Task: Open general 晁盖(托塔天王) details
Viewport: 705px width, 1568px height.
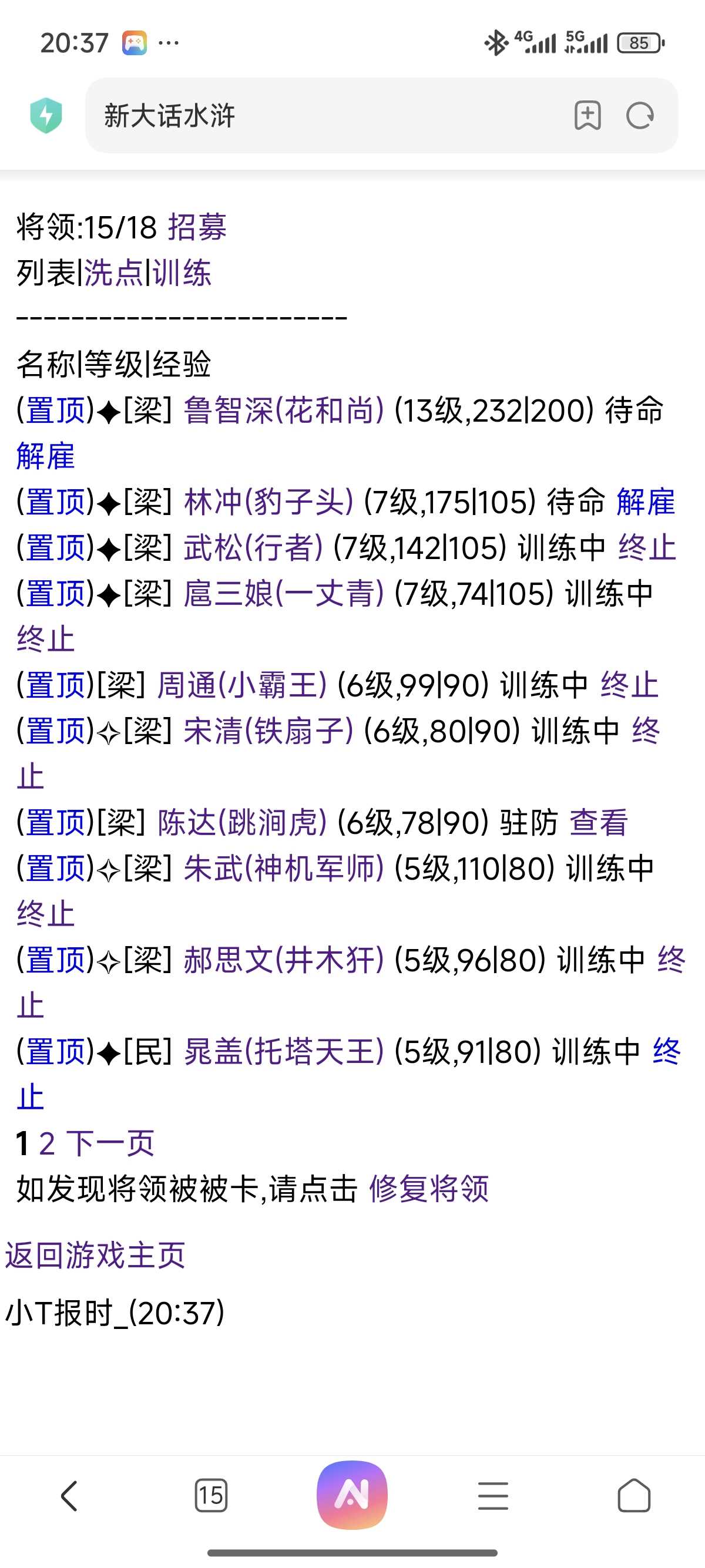Action: pyautogui.click(x=284, y=1052)
